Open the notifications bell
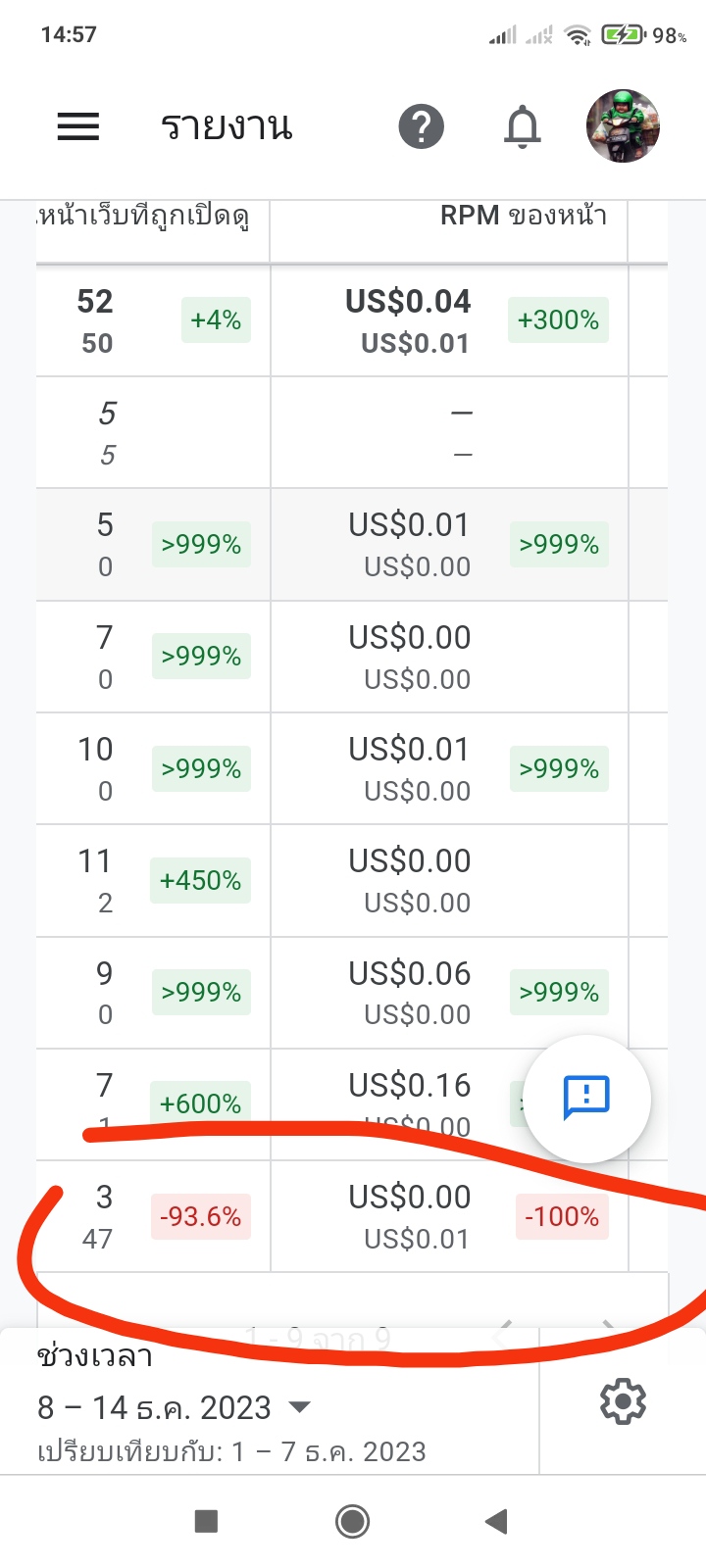The width and height of the screenshot is (706, 1568). [x=523, y=127]
